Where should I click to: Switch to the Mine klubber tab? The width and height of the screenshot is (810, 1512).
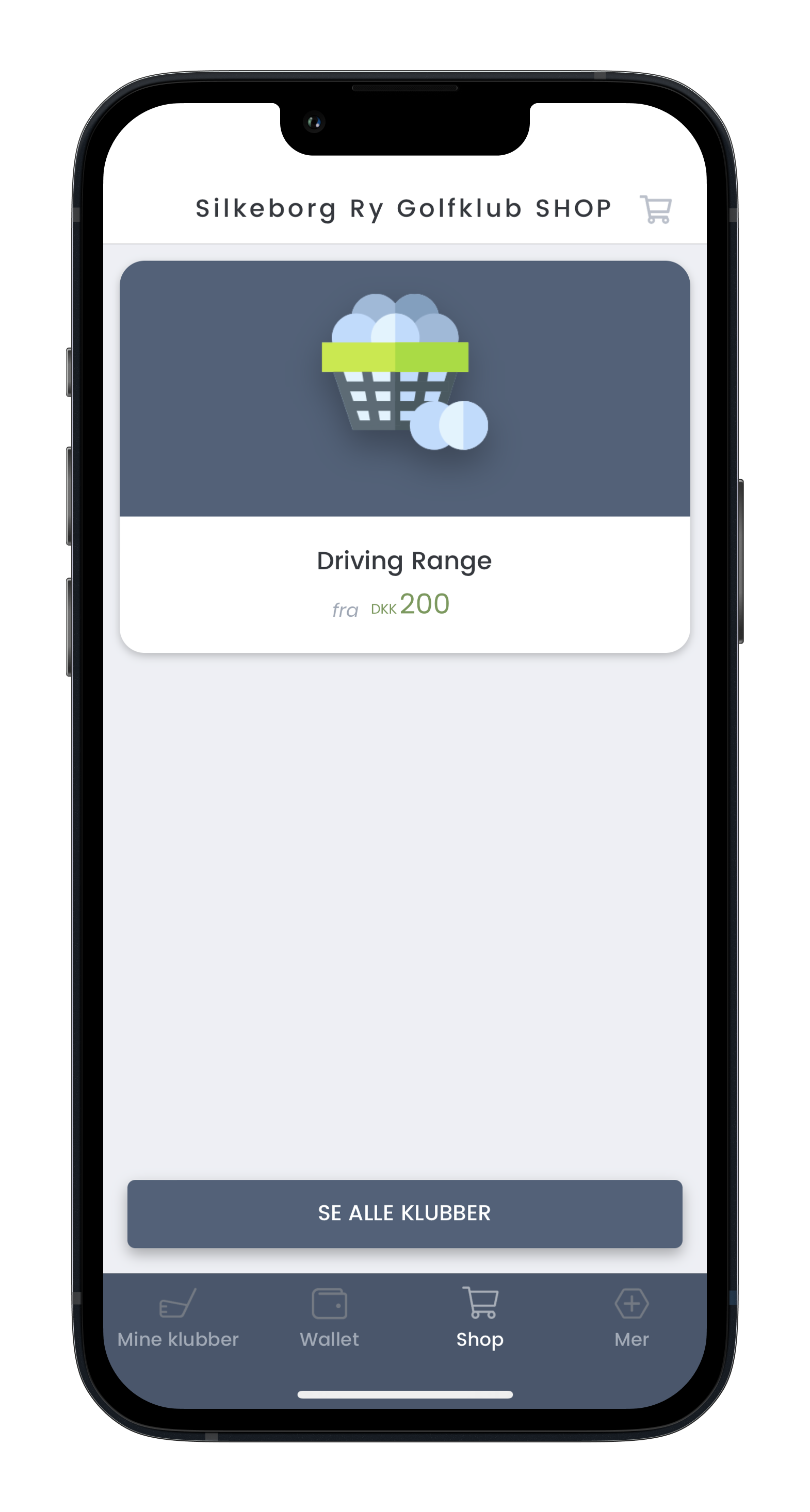(x=178, y=1317)
